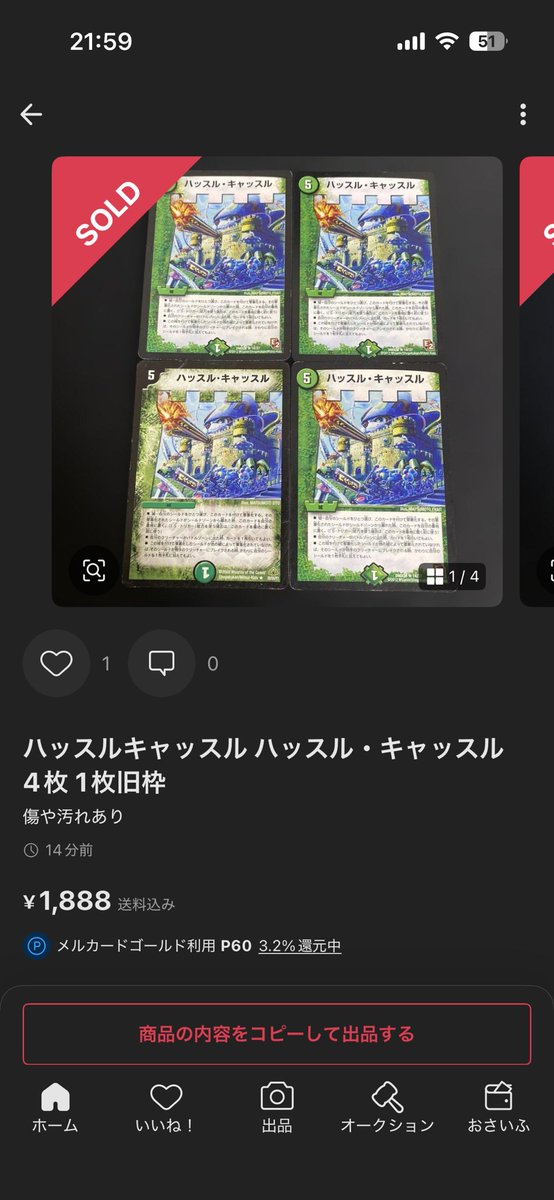
Task: Tap the 3.2% 還元中 link
Action: point(299,945)
